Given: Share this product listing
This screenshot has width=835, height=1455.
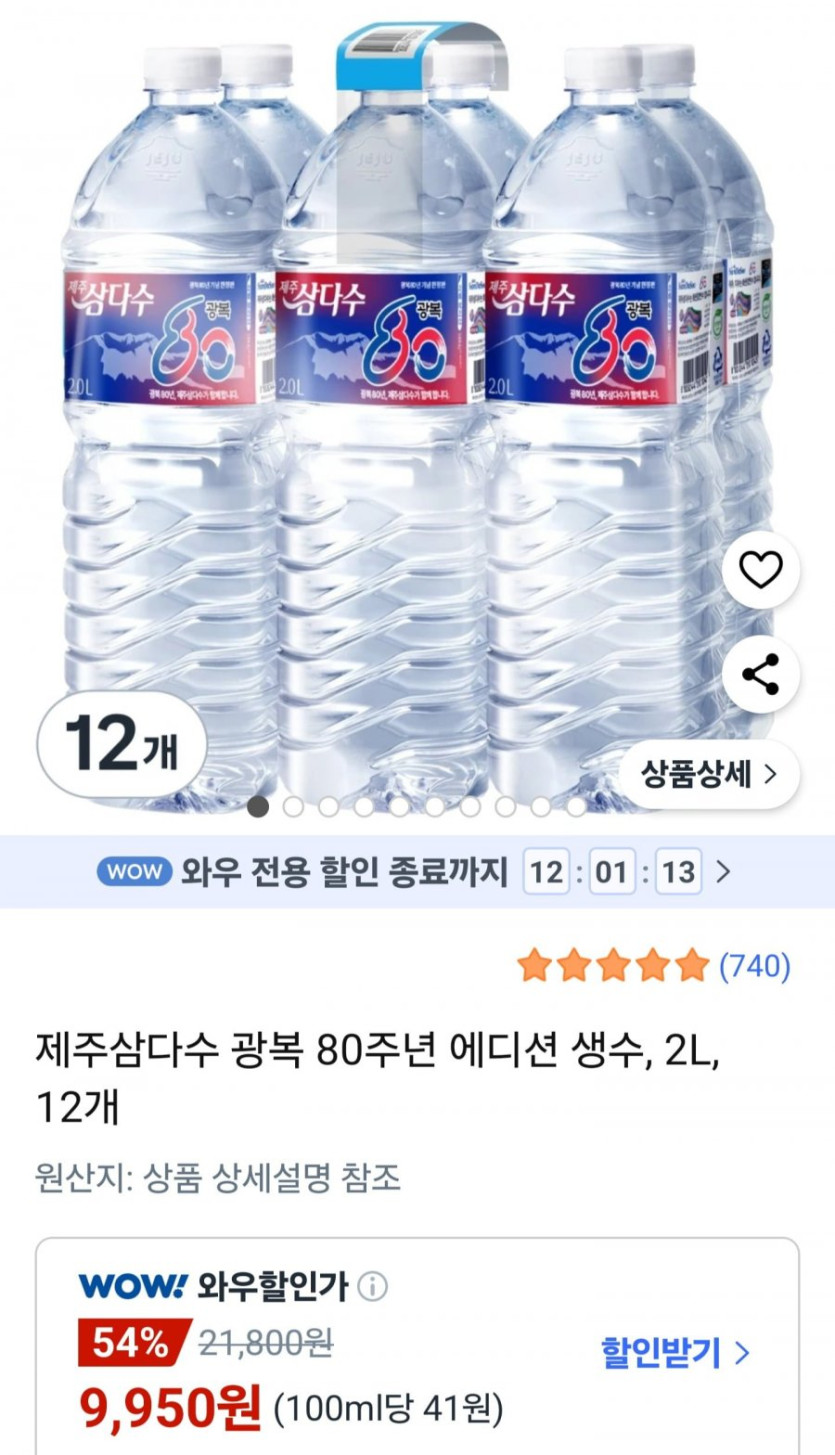Looking at the screenshot, I should coord(761,675).
